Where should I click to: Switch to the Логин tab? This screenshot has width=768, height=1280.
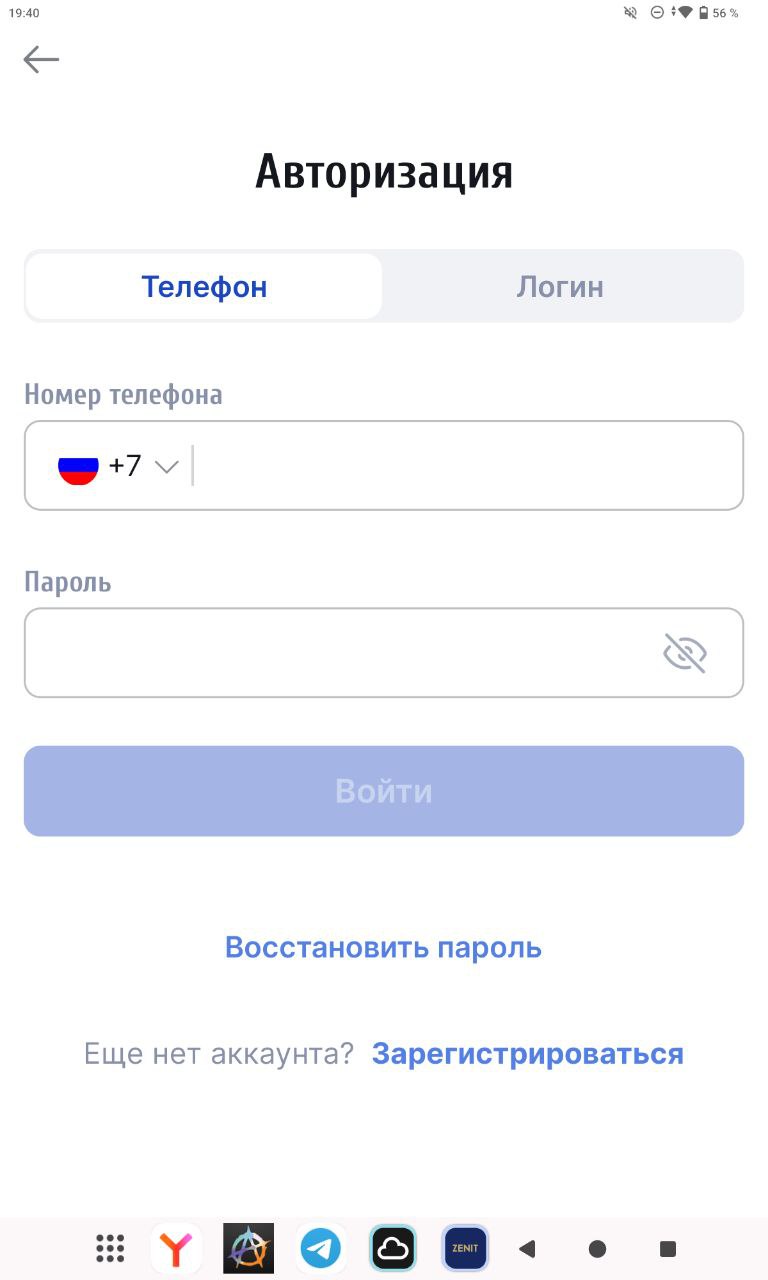point(560,287)
